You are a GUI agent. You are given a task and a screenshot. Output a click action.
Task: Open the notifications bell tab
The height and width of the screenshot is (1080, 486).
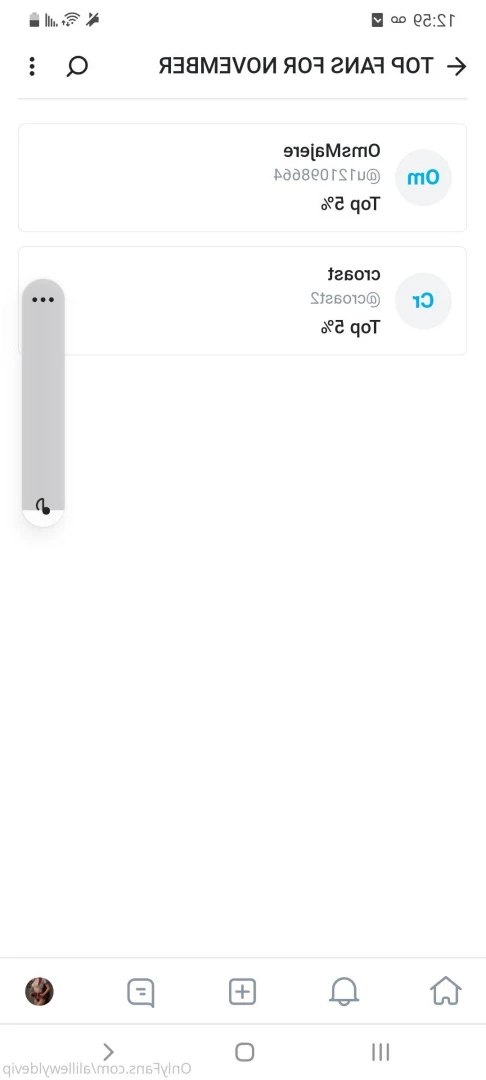coord(344,992)
